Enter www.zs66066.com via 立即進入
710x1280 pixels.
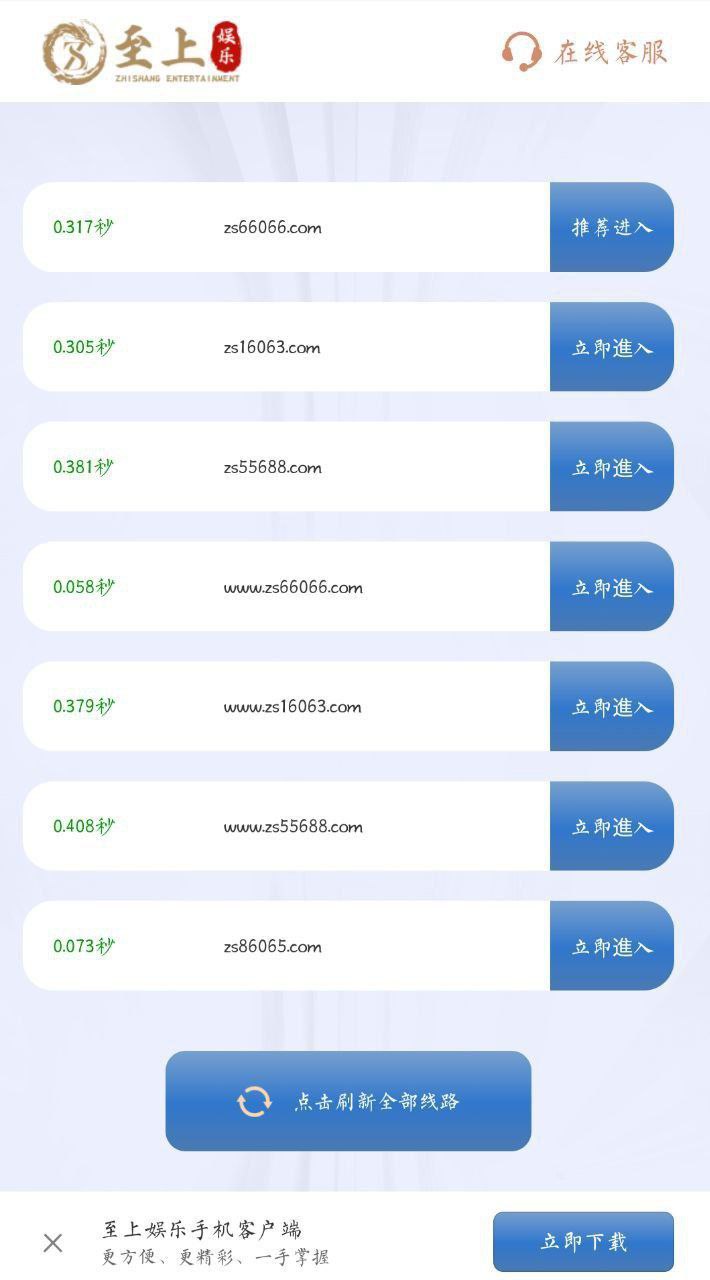coord(611,587)
